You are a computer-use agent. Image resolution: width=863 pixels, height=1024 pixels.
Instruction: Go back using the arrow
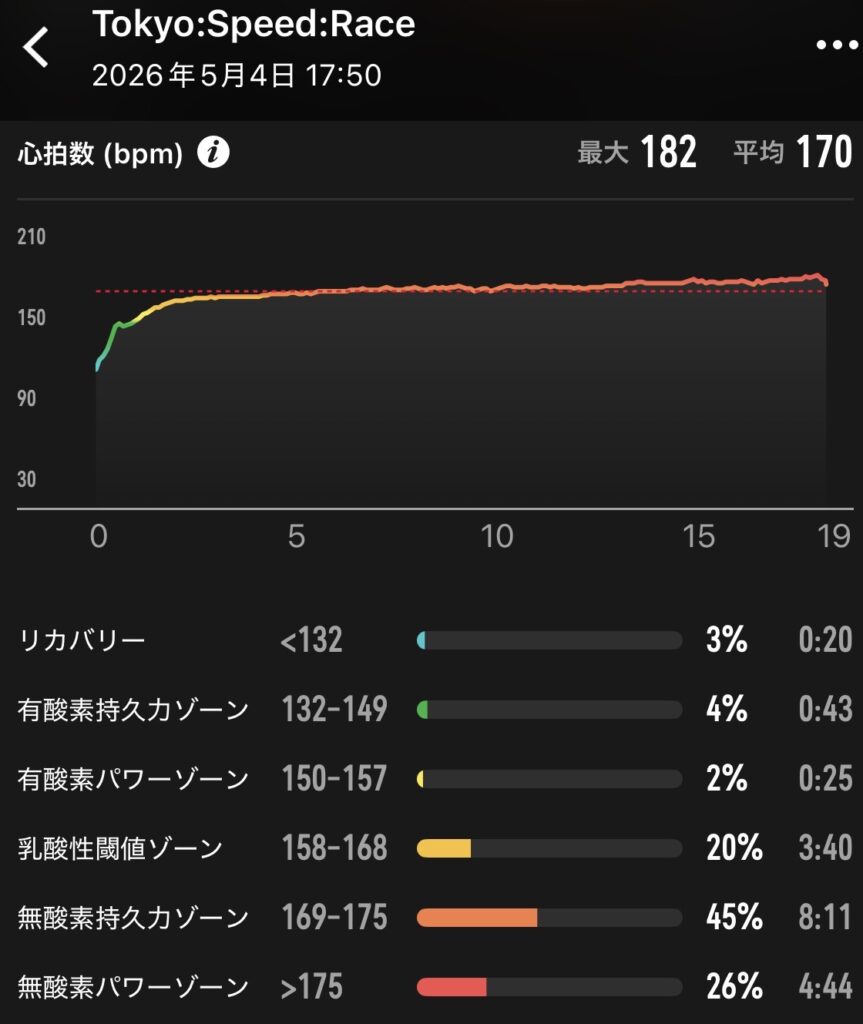pyautogui.click(x=36, y=47)
